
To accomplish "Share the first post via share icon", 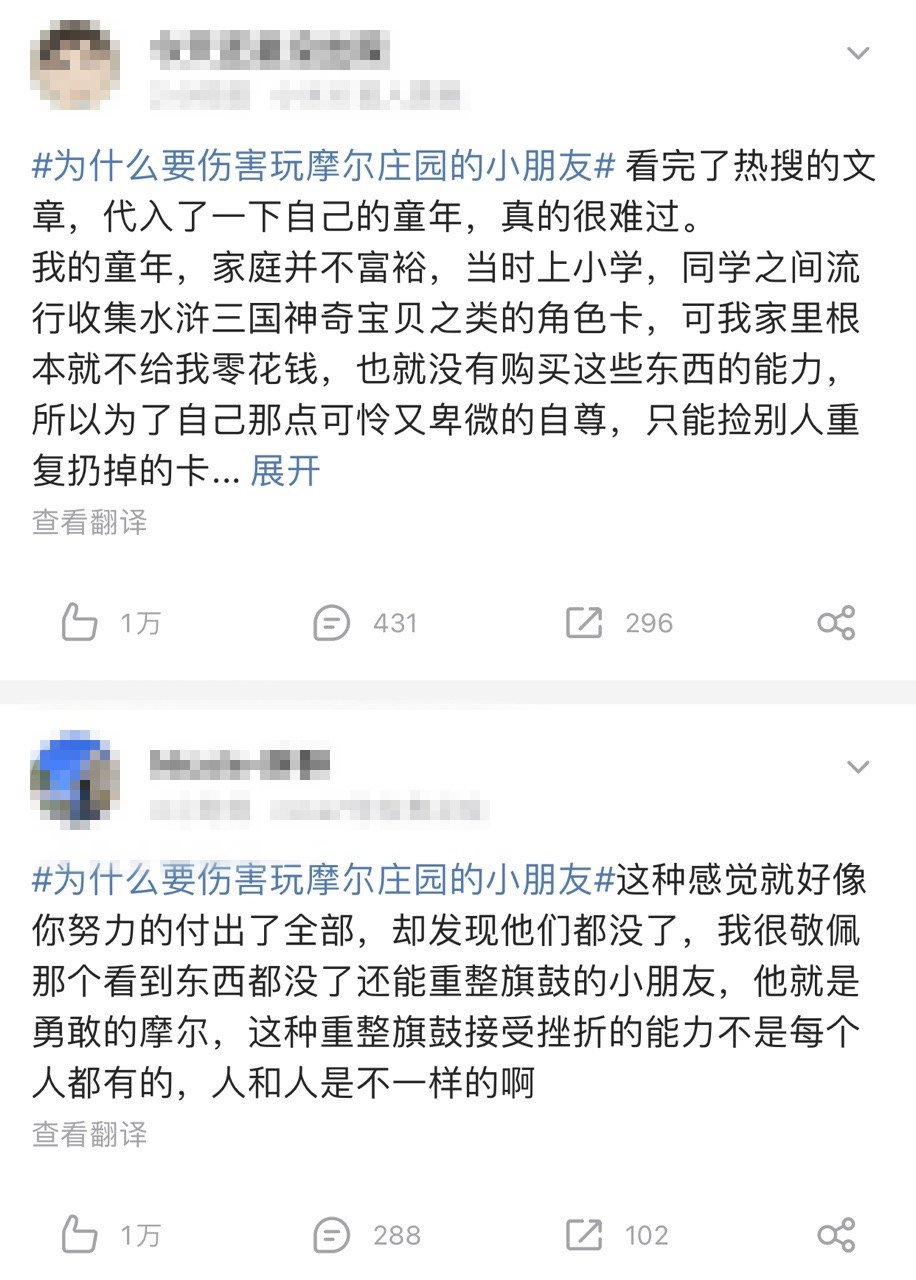I will [836, 623].
